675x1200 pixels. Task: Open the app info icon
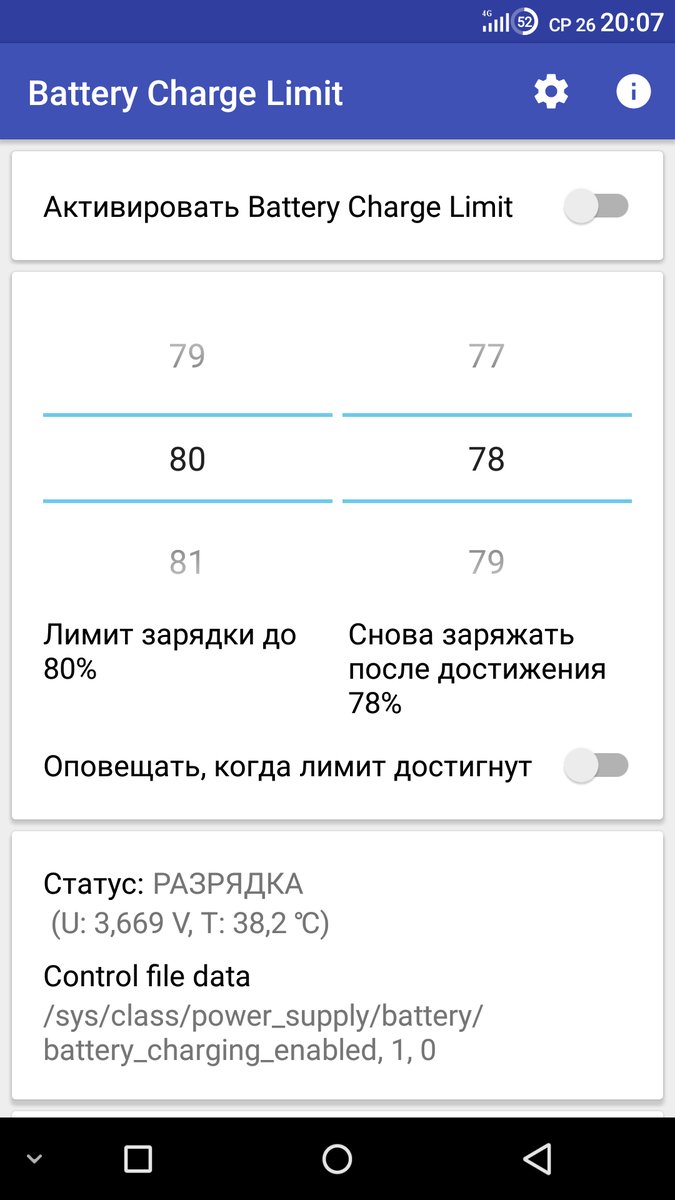633,92
